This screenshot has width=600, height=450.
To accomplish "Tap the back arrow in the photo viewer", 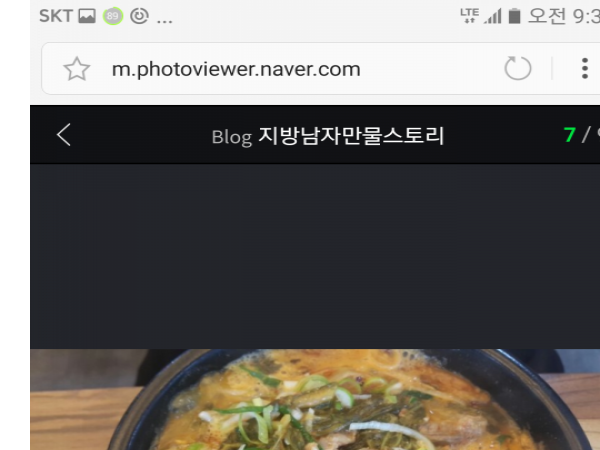I will [64, 135].
